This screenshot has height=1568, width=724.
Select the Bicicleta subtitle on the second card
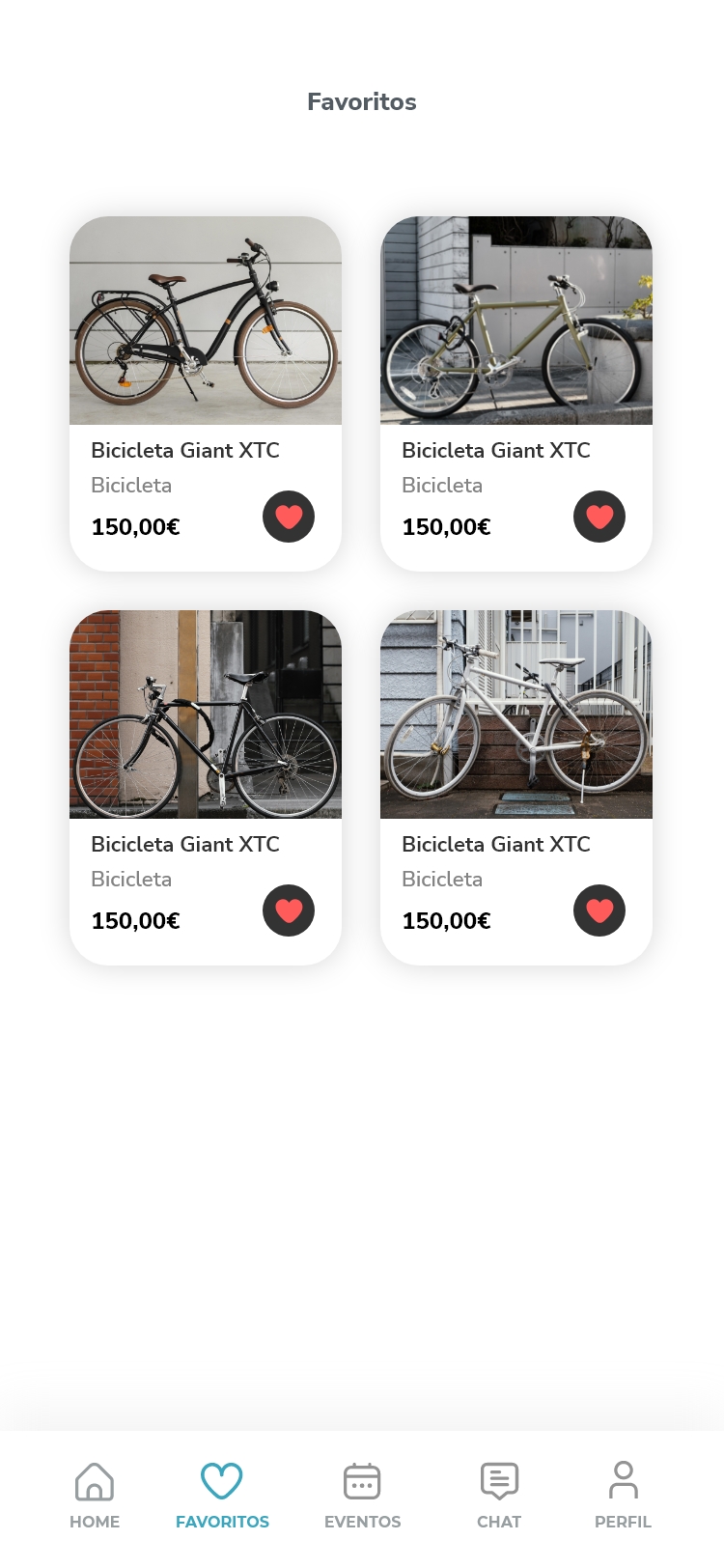point(442,486)
